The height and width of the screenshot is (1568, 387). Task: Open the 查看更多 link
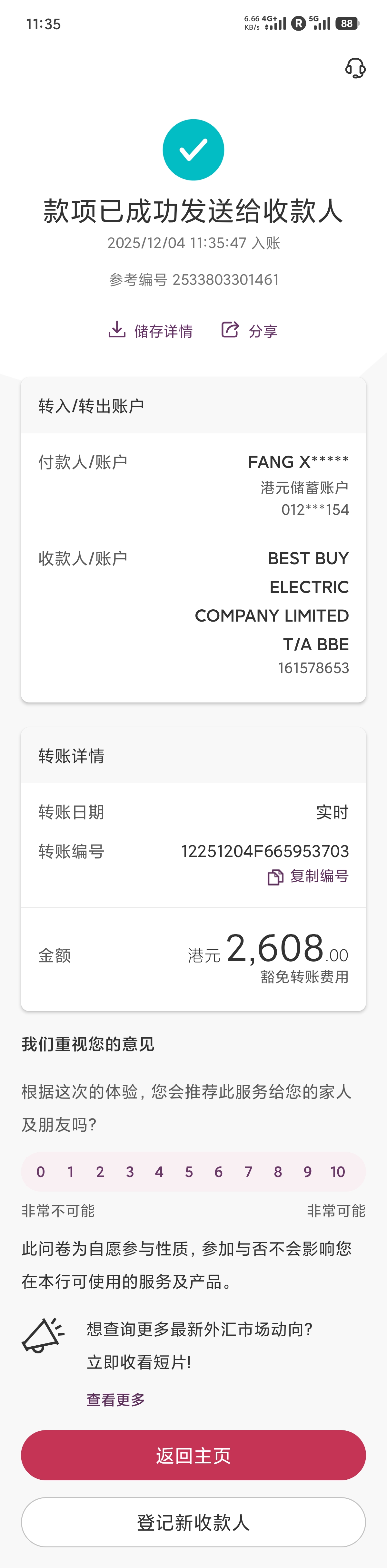116,1400
